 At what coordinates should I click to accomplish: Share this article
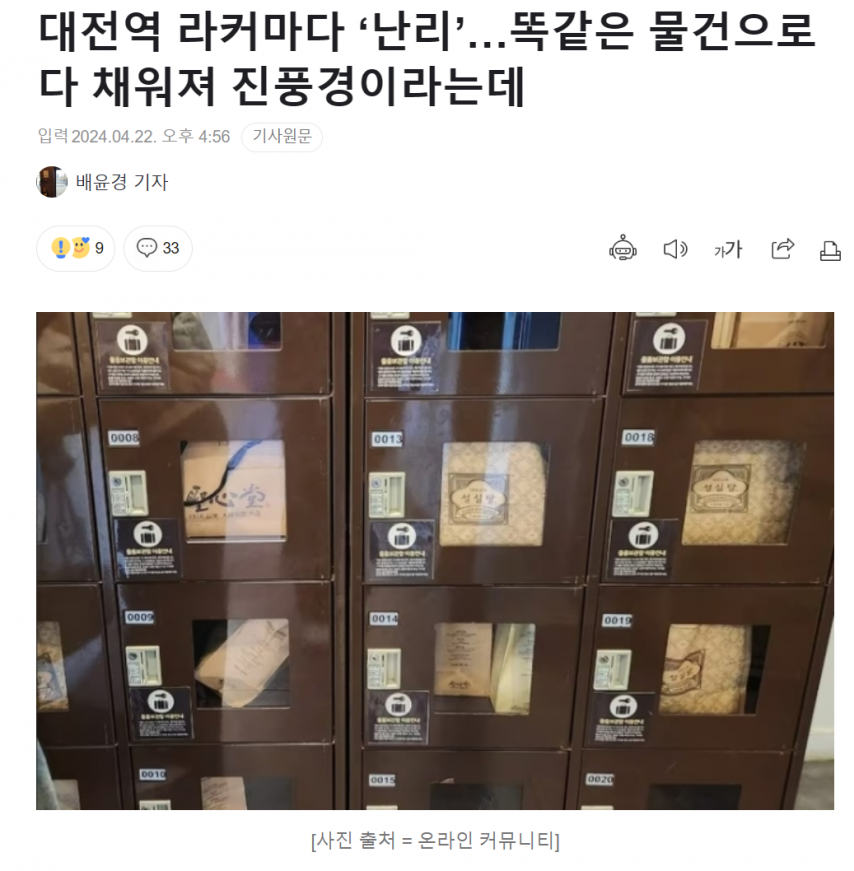tap(782, 249)
